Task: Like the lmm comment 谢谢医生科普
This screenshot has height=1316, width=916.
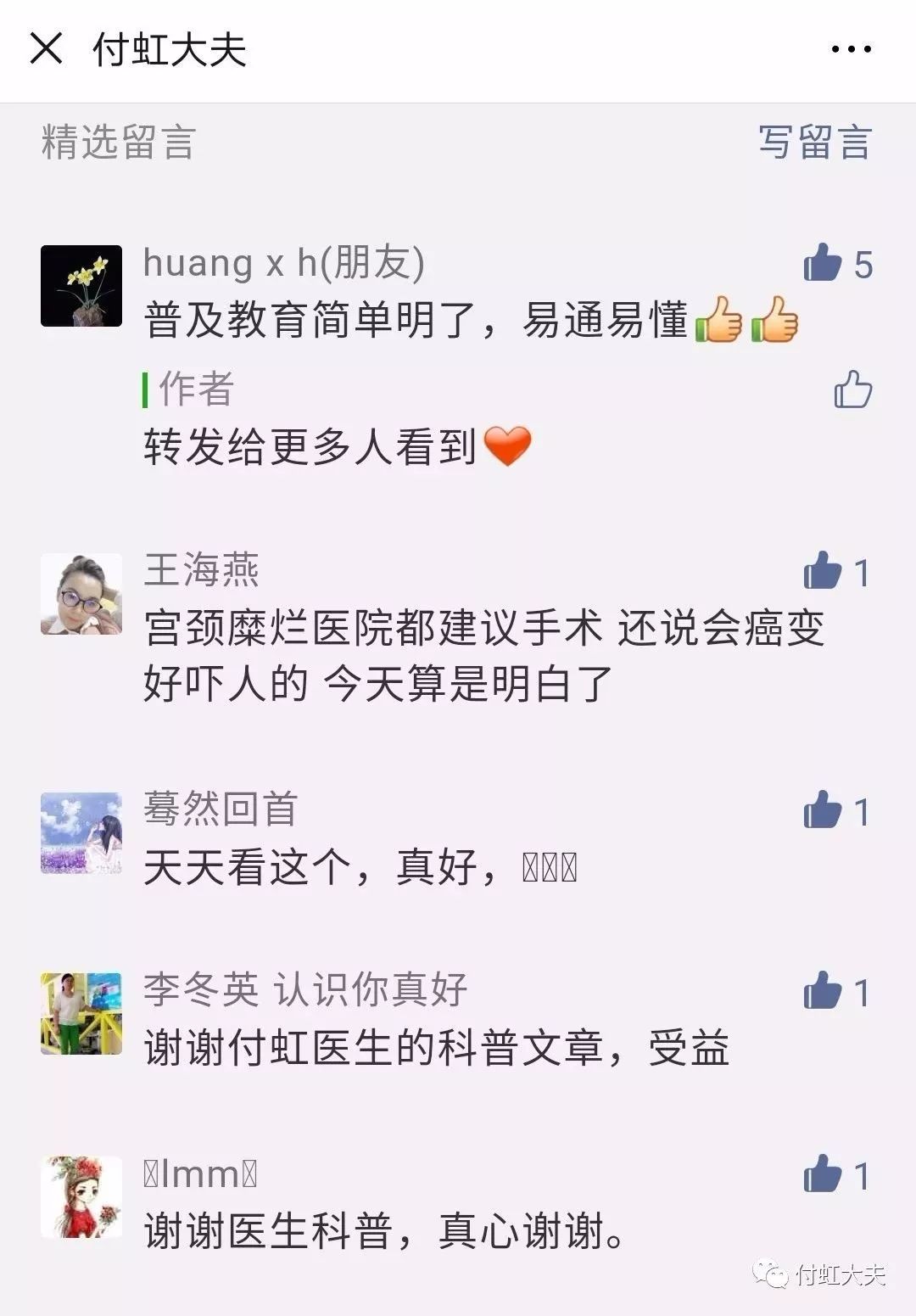Action: click(823, 1174)
